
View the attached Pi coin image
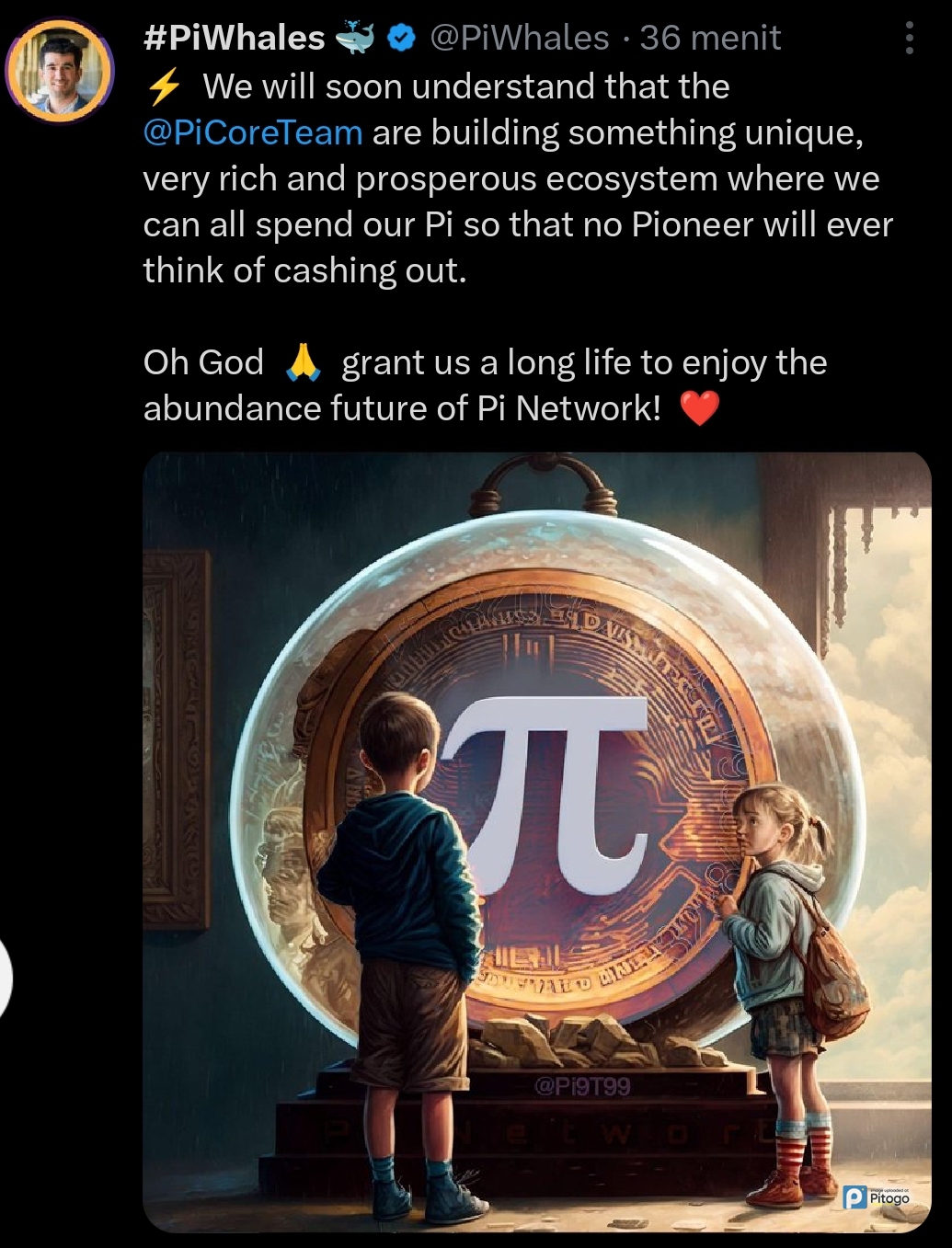[x=537, y=842]
